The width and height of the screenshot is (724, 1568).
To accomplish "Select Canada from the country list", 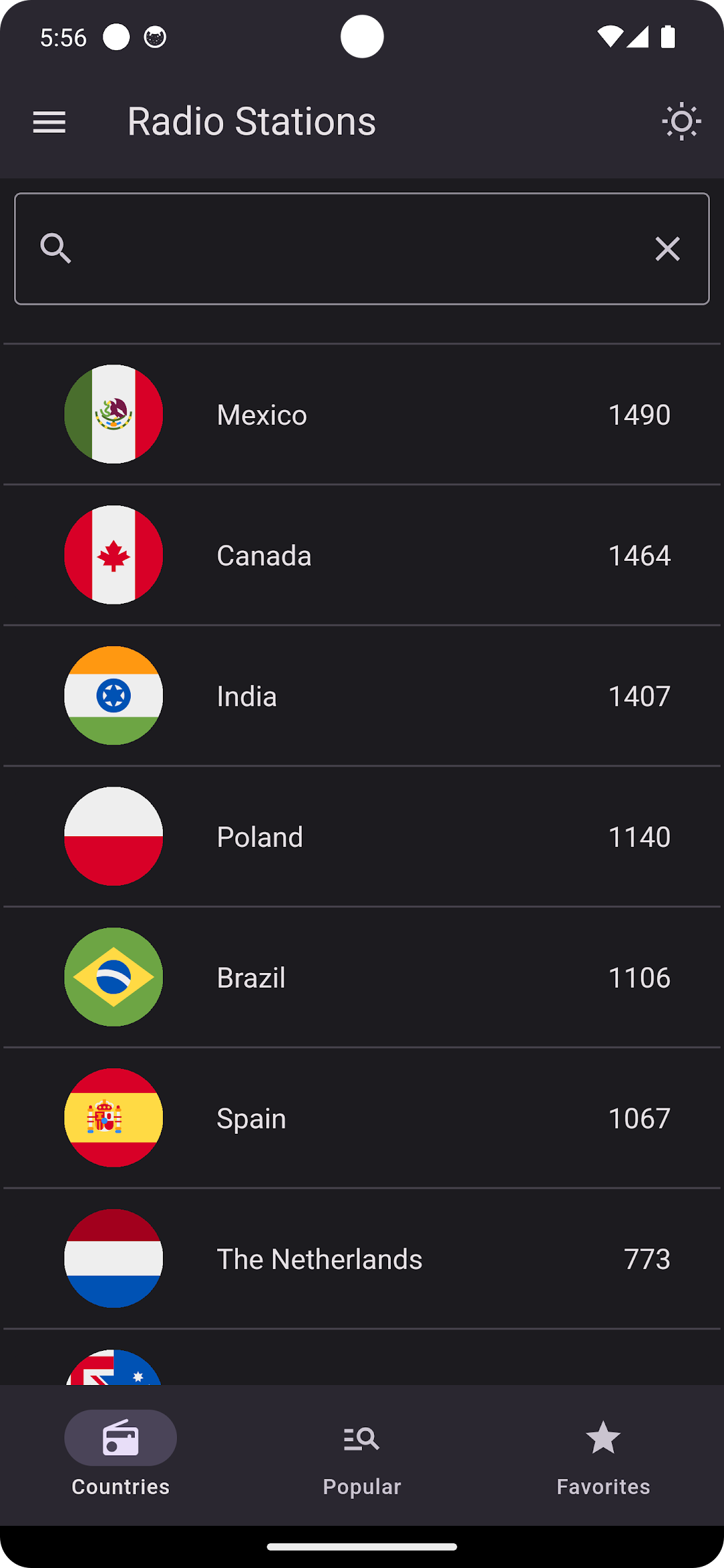I will click(x=362, y=555).
